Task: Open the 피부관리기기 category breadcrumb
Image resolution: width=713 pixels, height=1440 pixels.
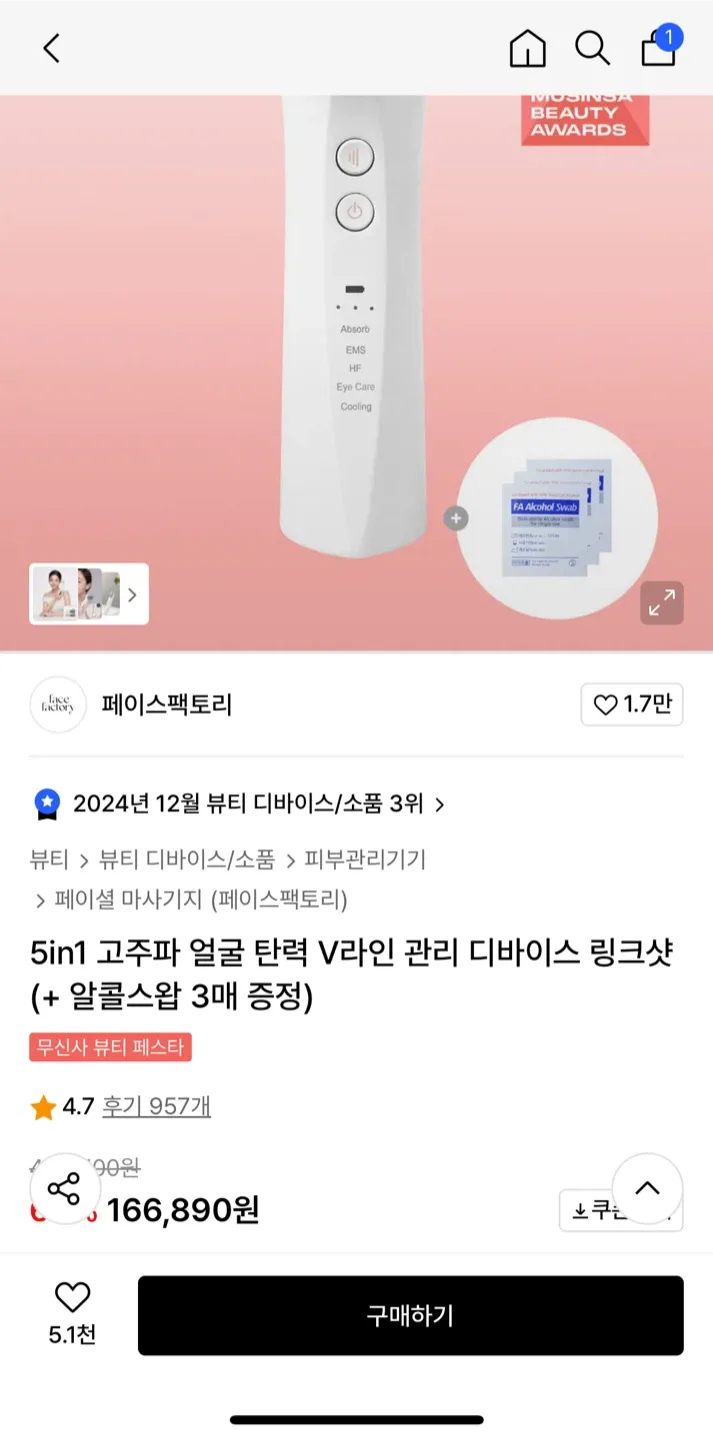Action: [365, 859]
